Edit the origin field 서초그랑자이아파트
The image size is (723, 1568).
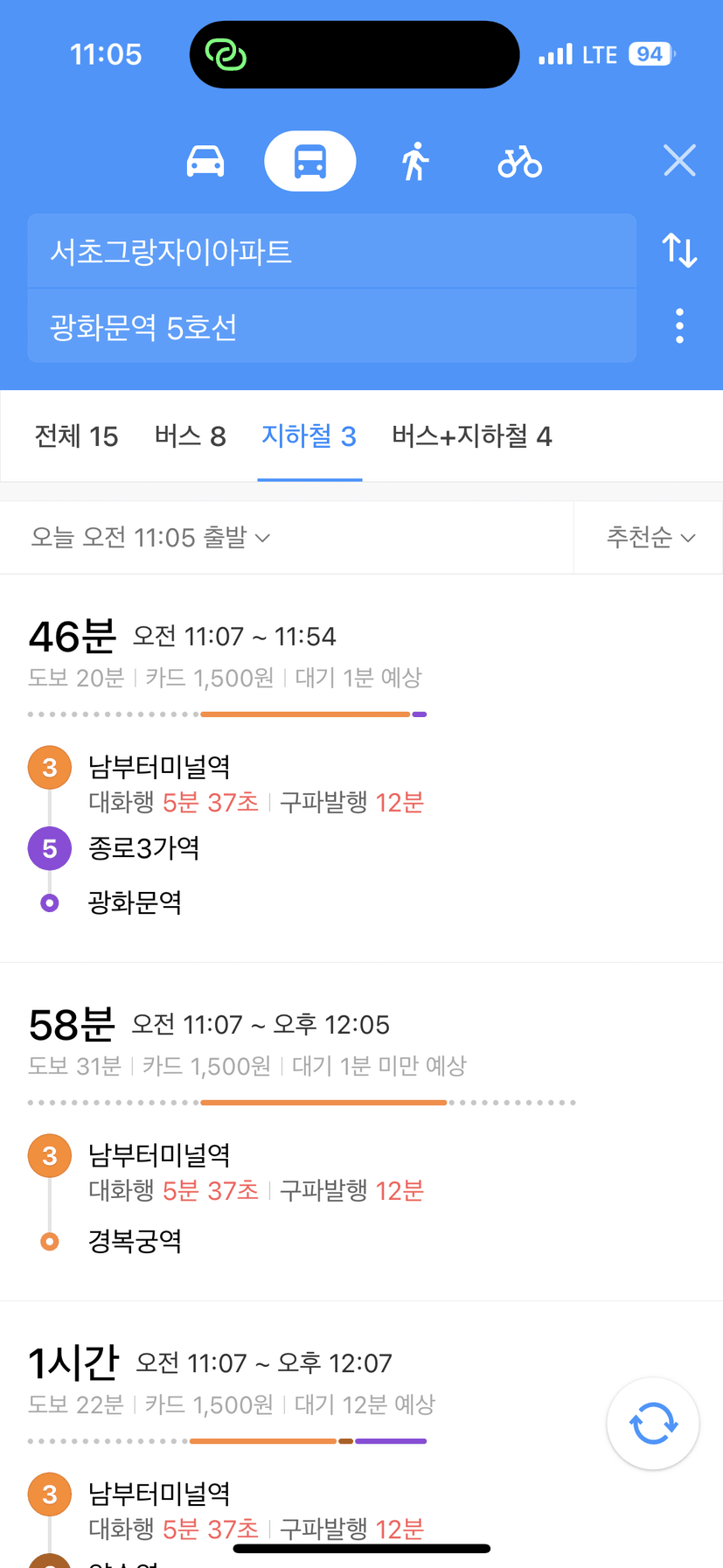pyautogui.click(x=332, y=251)
